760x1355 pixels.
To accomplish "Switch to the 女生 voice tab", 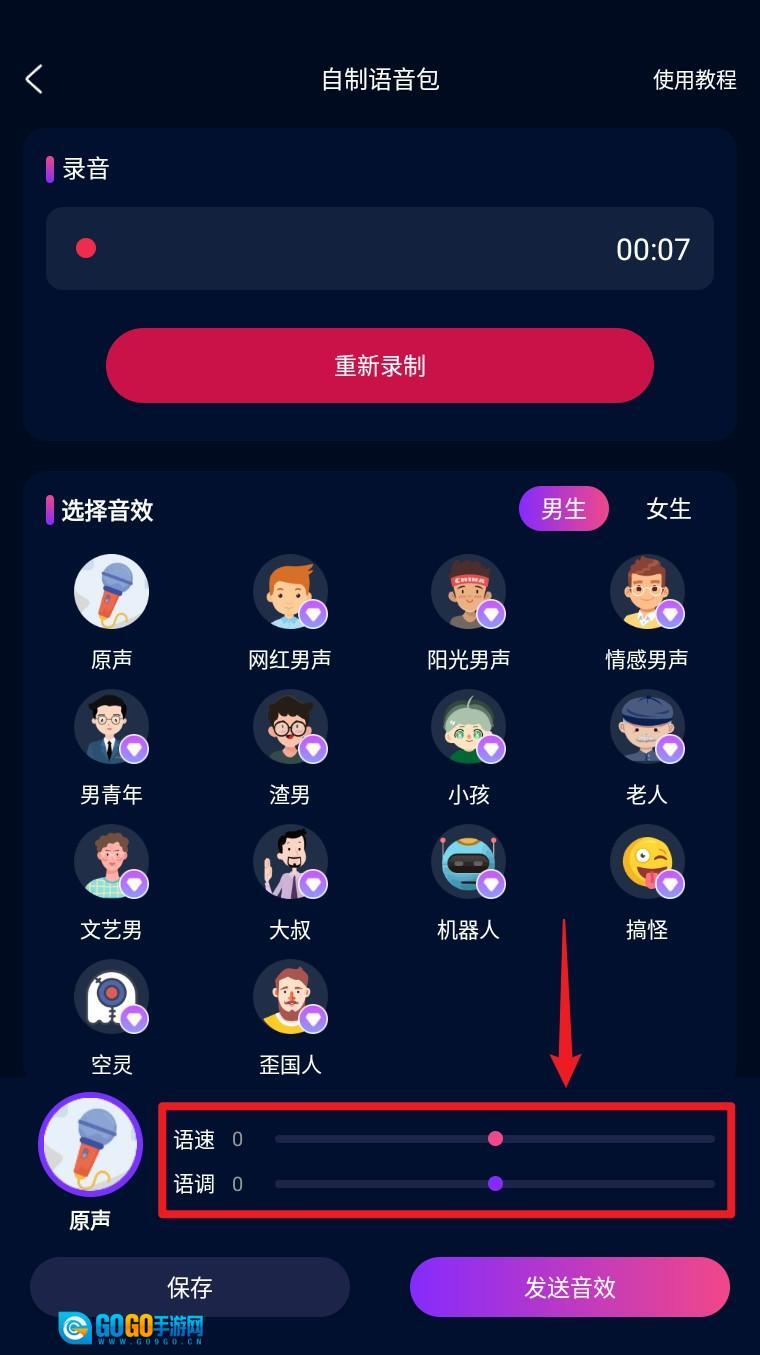I will (668, 509).
